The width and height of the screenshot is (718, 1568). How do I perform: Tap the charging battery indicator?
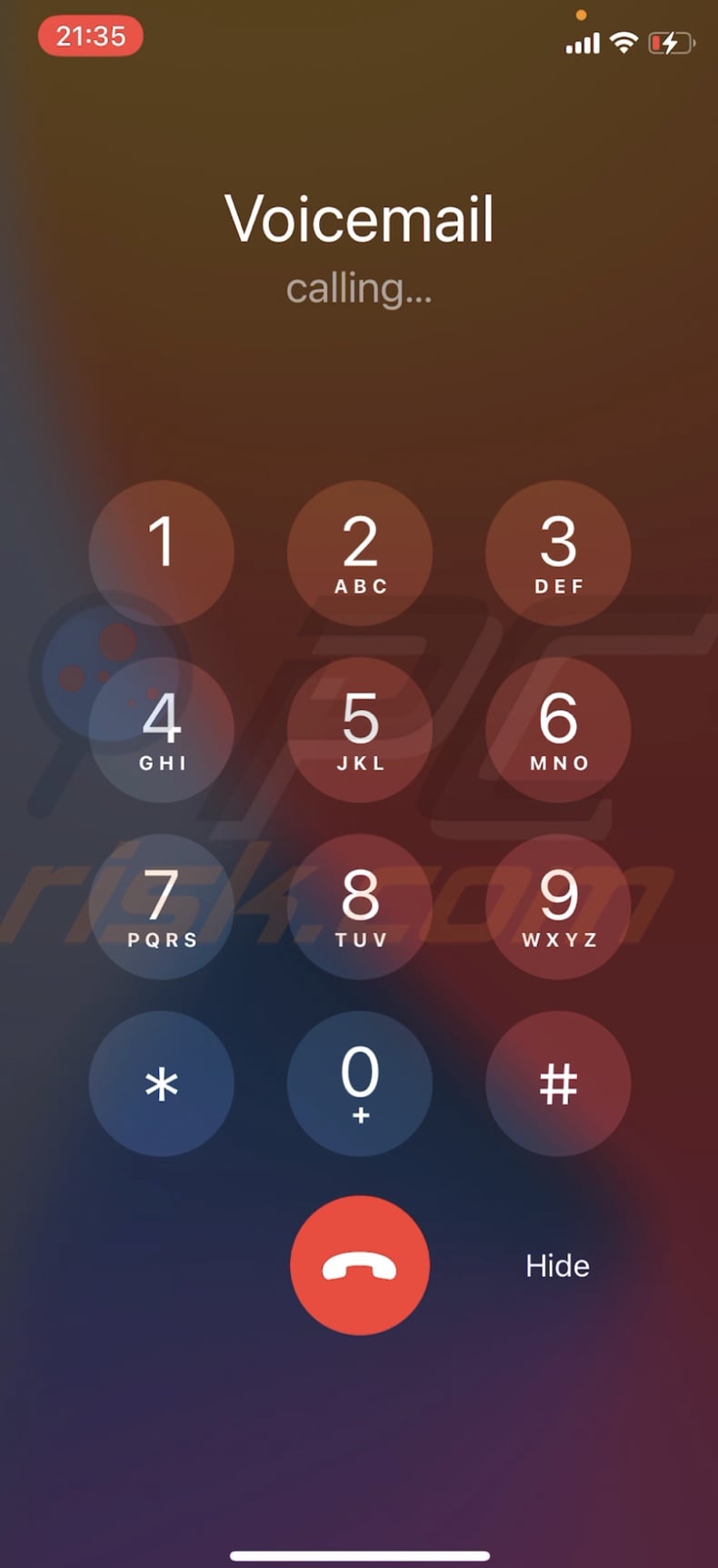[x=671, y=43]
